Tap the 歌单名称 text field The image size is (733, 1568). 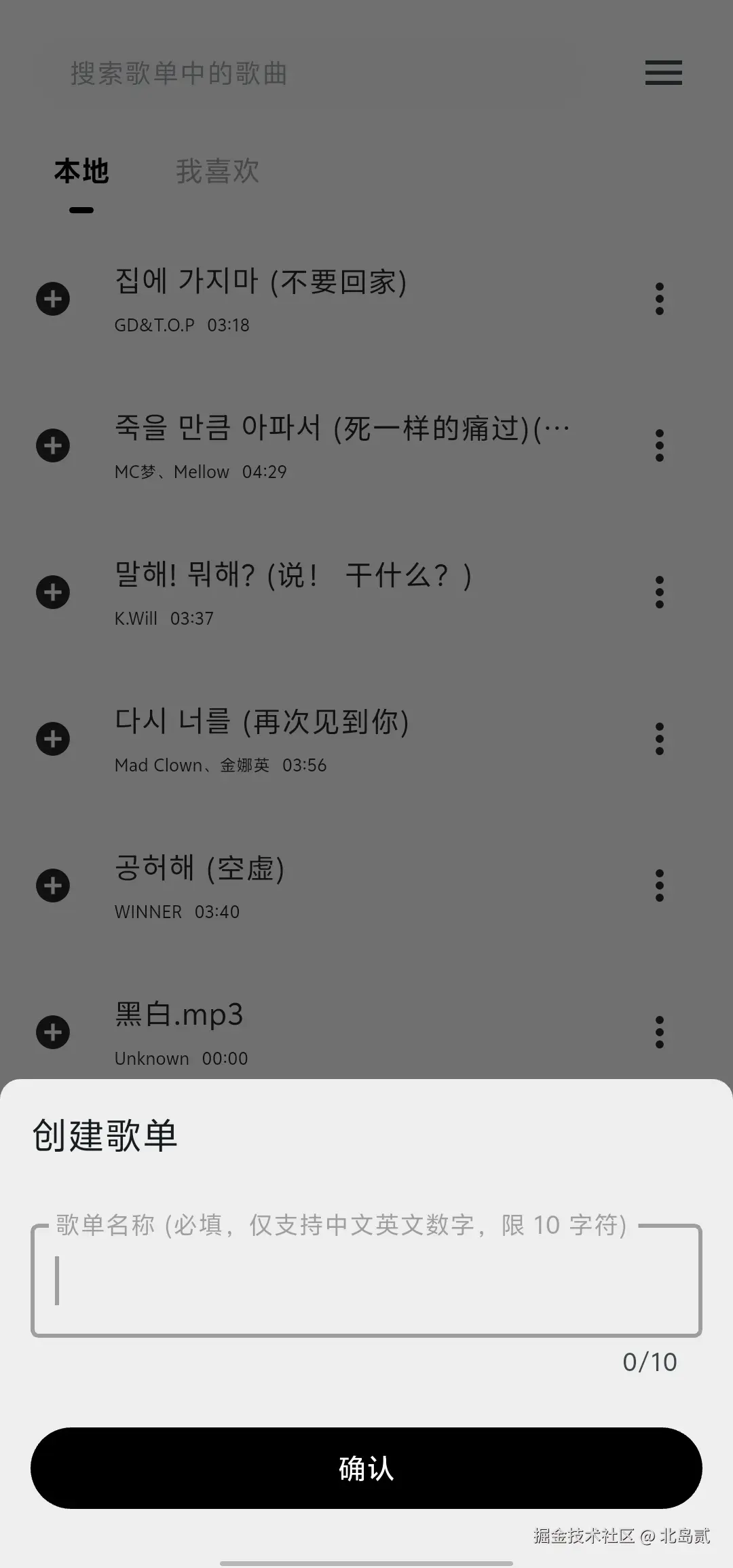click(366, 1281)
